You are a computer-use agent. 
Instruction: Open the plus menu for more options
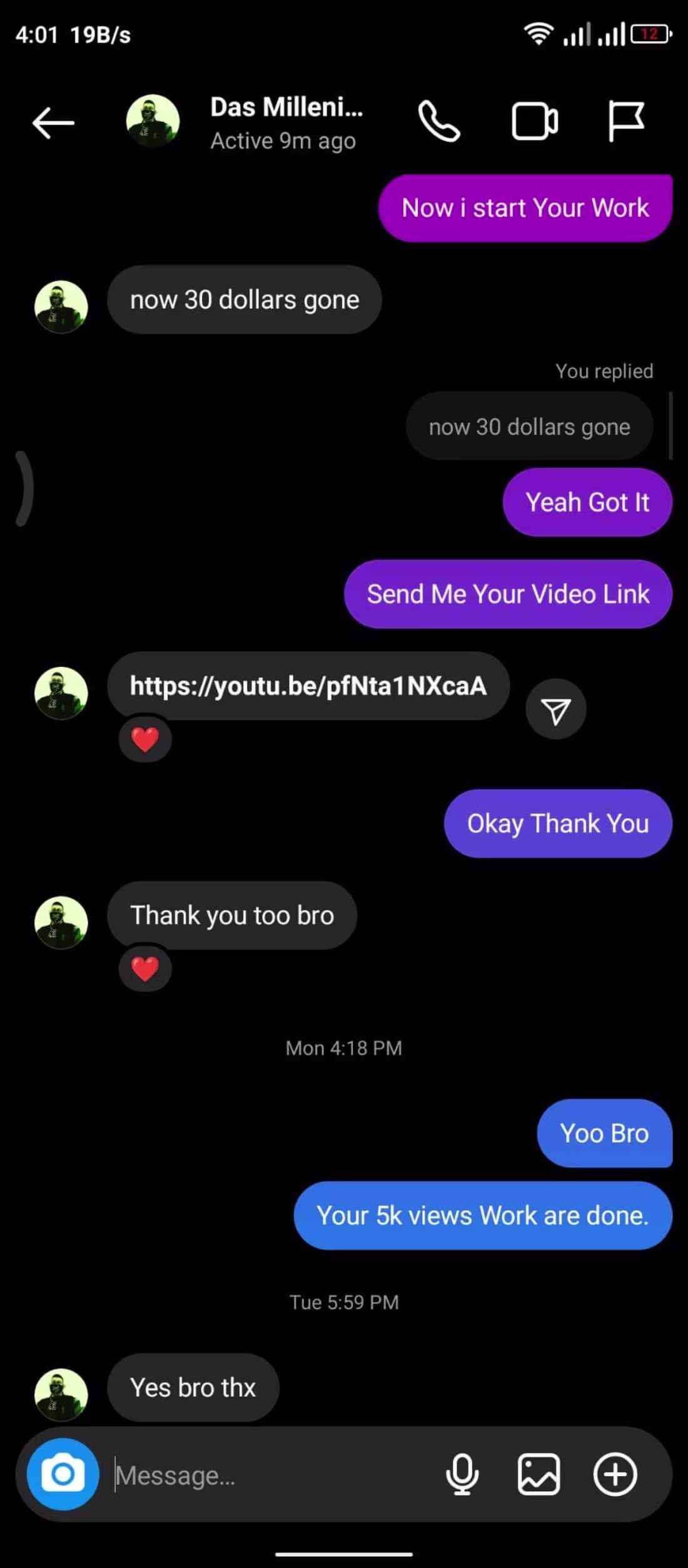(x=615, y=1475)
